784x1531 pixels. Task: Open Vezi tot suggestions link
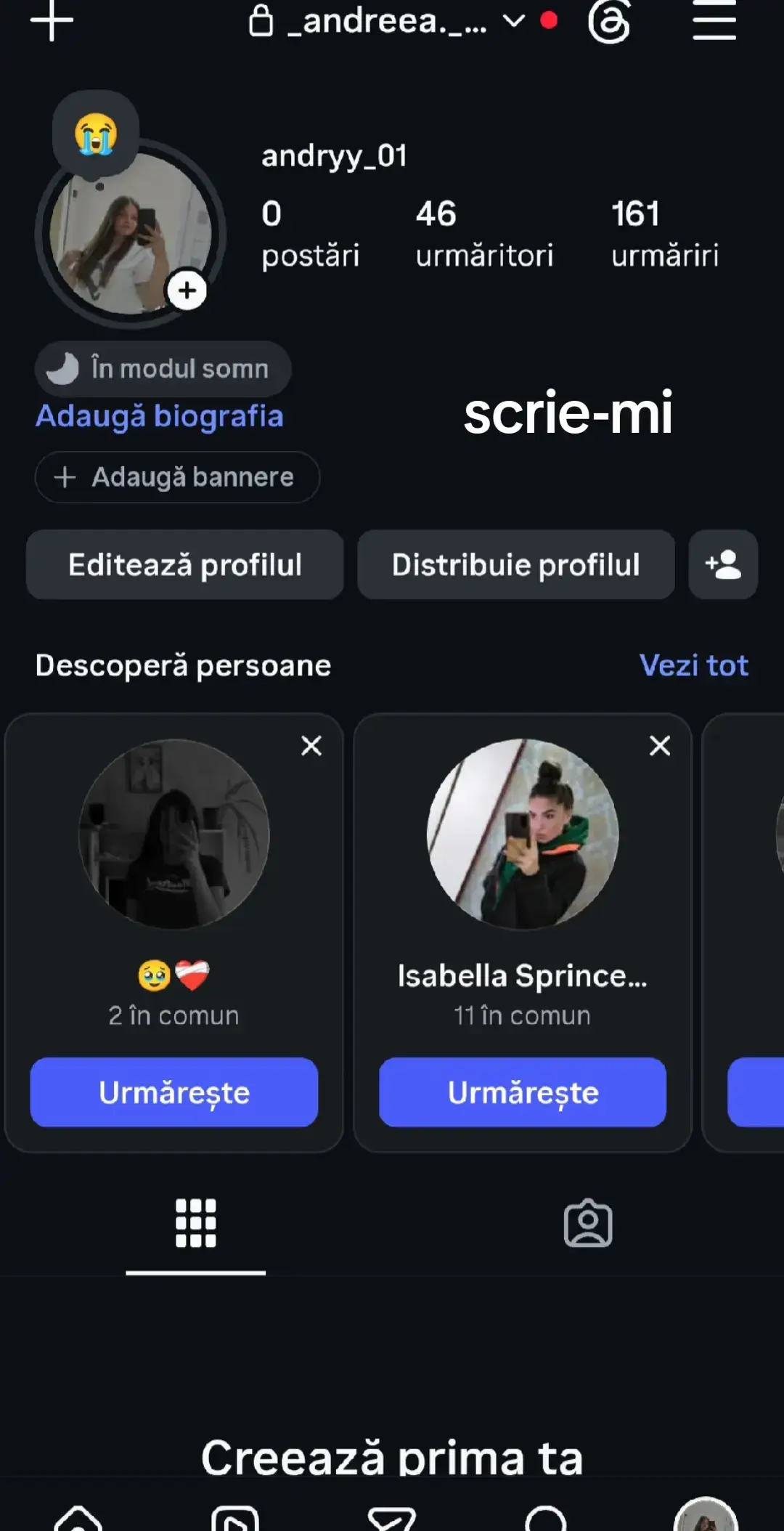tap(693, 665)
